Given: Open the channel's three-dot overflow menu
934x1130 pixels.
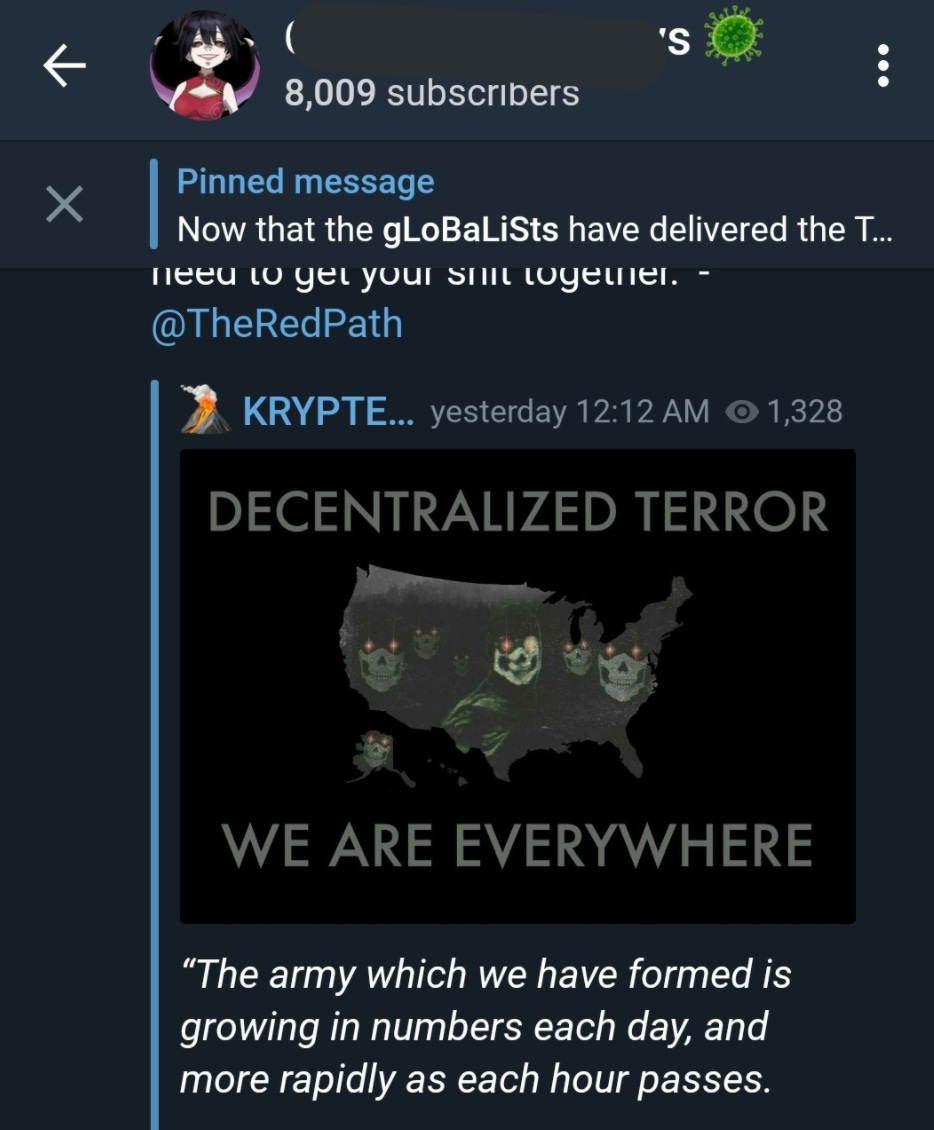Looking at the screenshot, I should 881,67.
